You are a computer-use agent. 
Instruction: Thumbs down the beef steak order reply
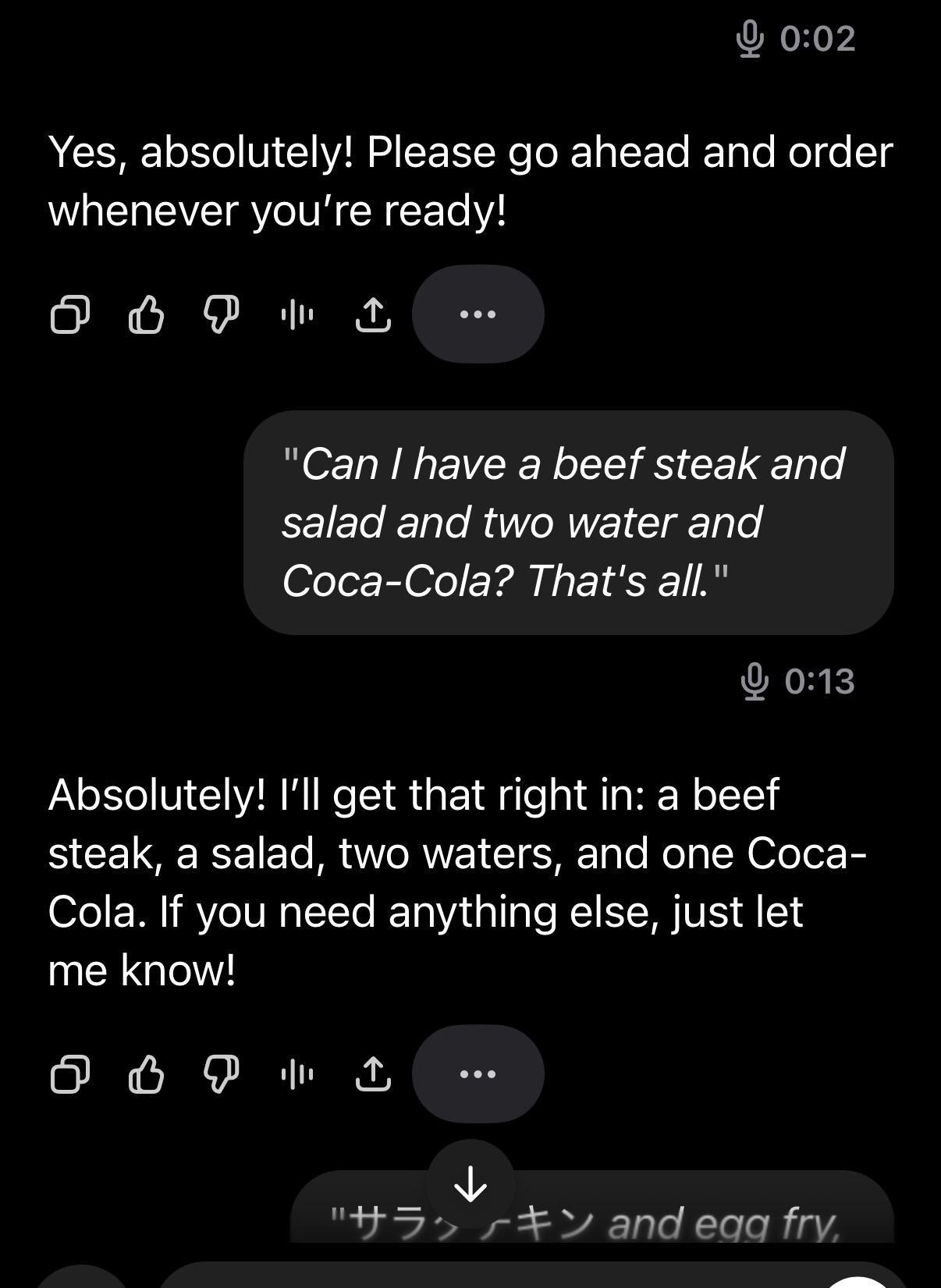222,1074
